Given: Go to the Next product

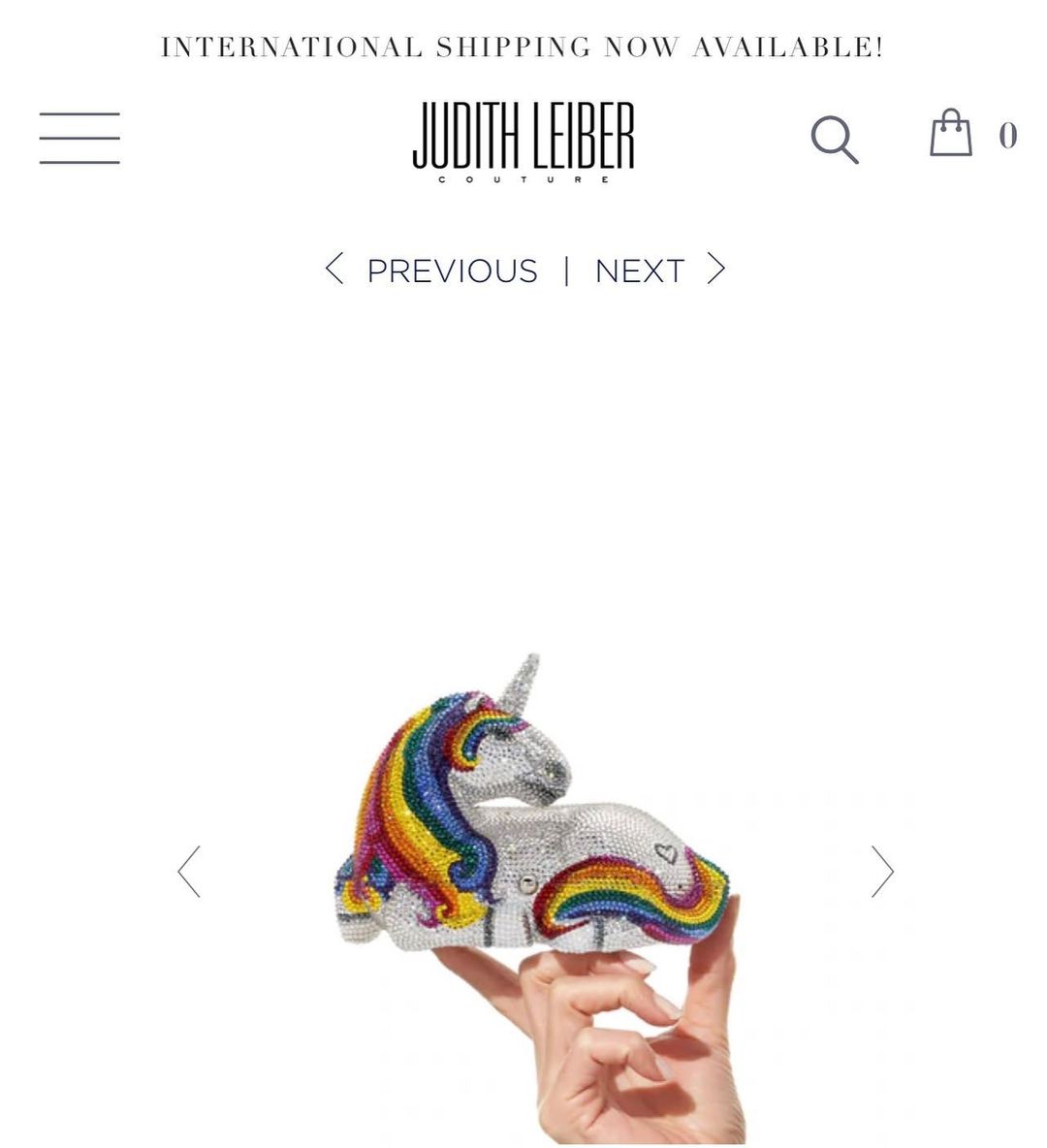Looking at the screenshot, I should (659, 271).
